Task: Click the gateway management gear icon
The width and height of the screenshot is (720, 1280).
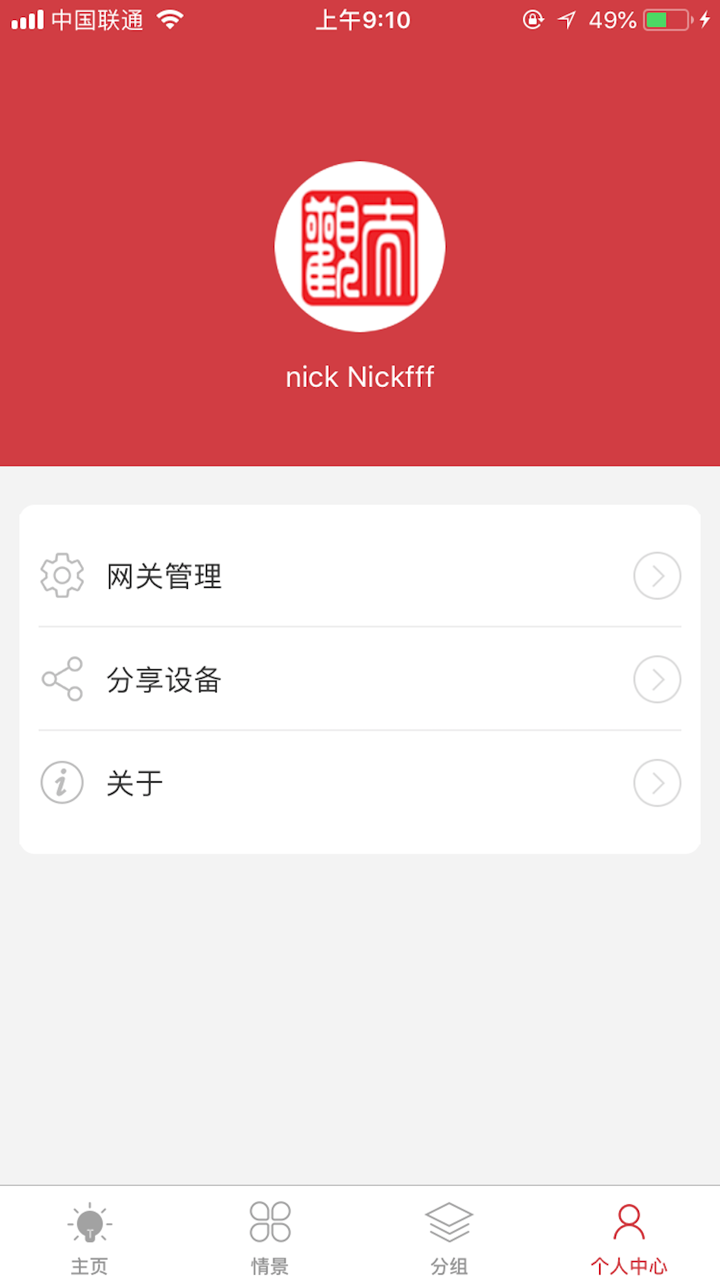Action: (x=61, y=575)
